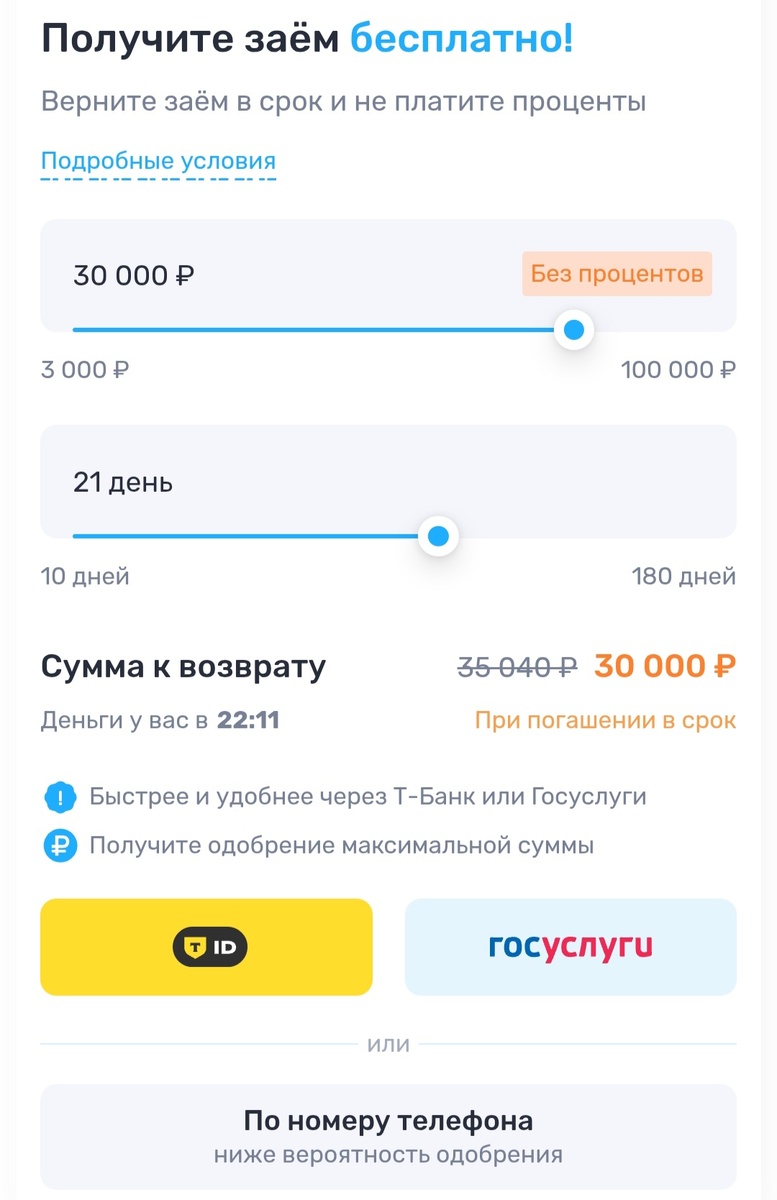Click the loan duration slider handle

click(x=437, y=536)
